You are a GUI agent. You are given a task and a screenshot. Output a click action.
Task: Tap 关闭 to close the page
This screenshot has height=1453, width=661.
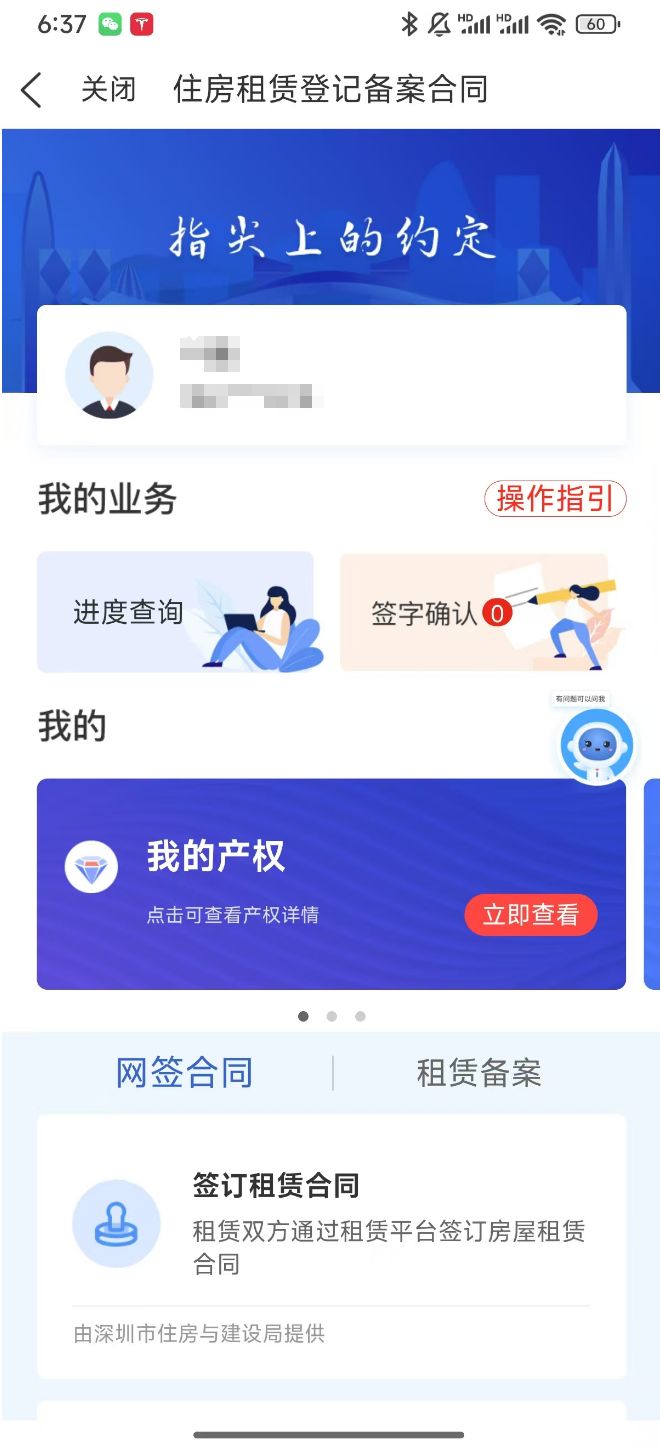click(x=108, y=89)
